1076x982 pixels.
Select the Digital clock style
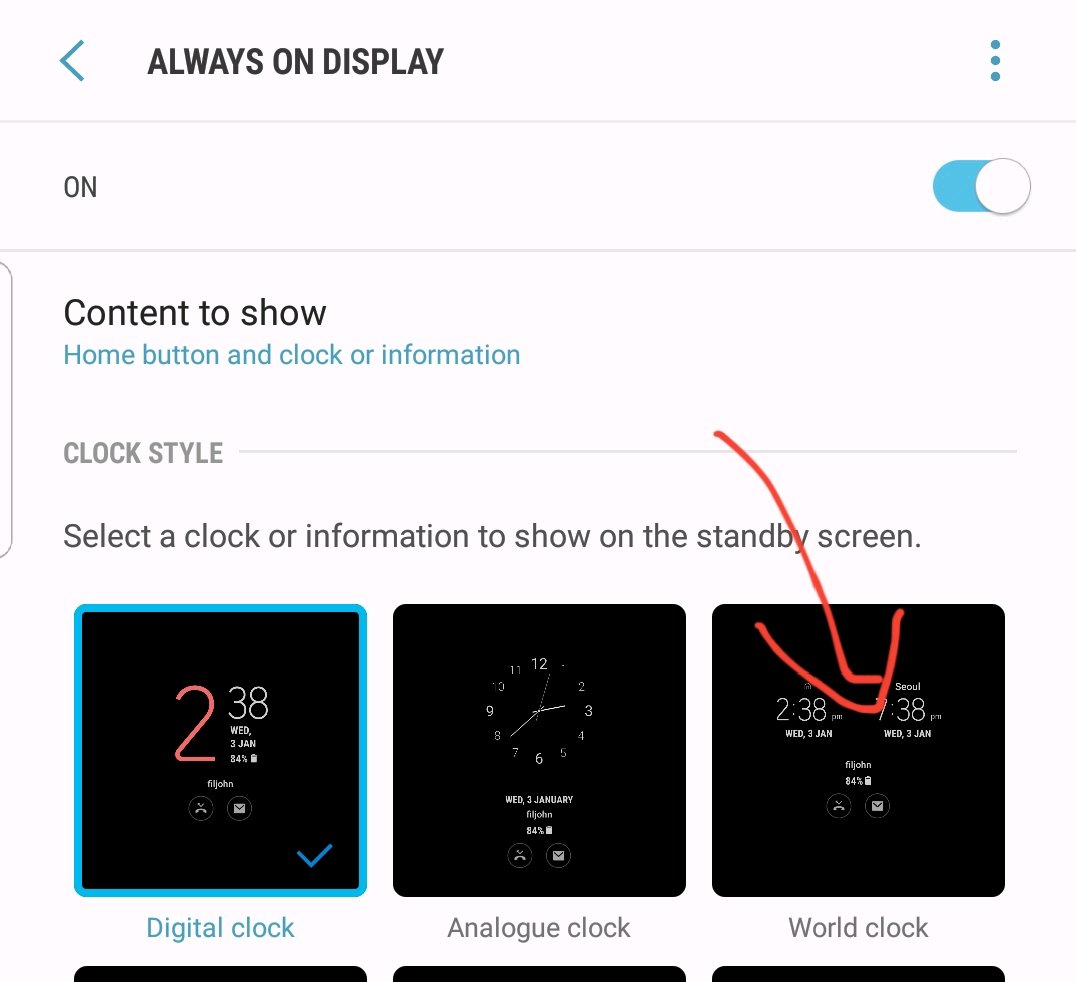pyautogui.click(x=220, y=750)
